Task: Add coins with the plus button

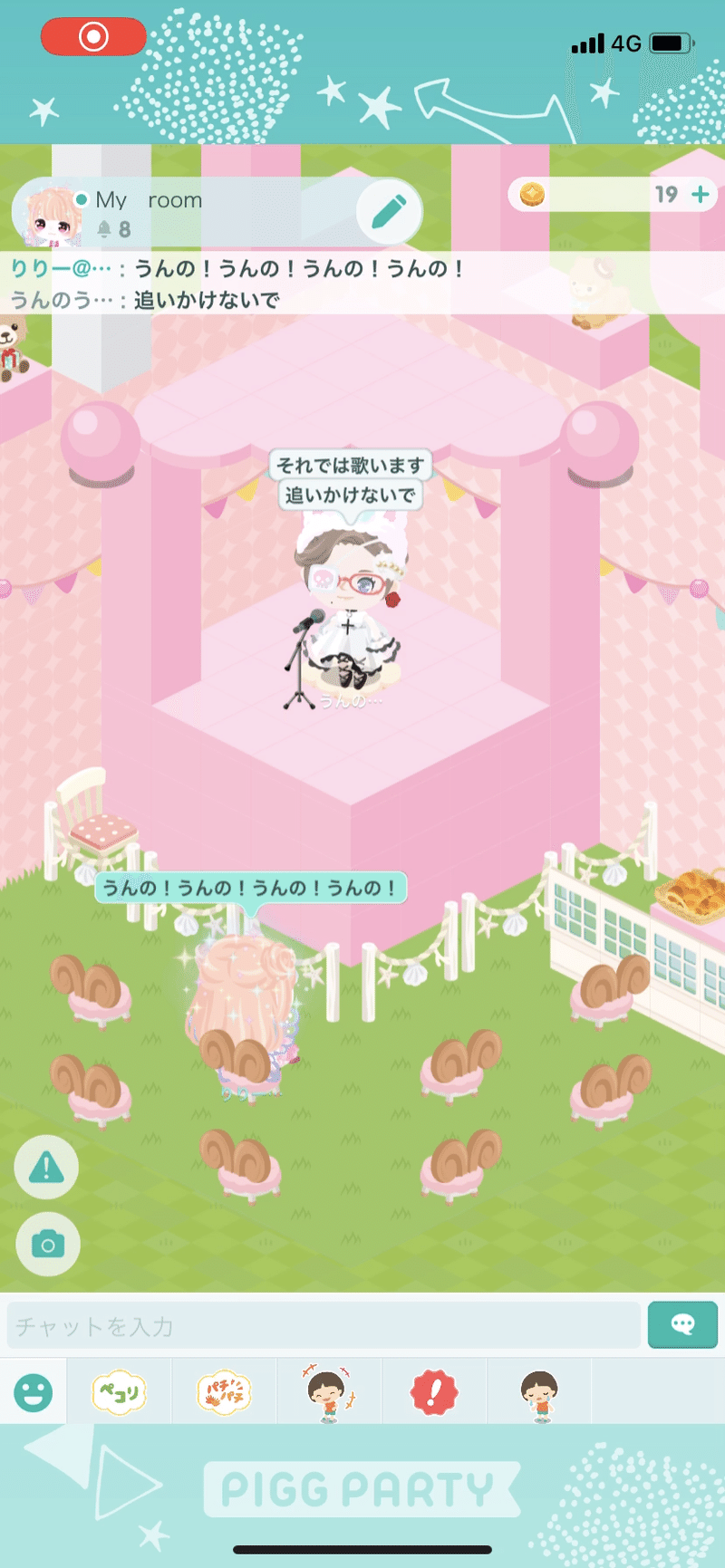Action: [700, 195]
